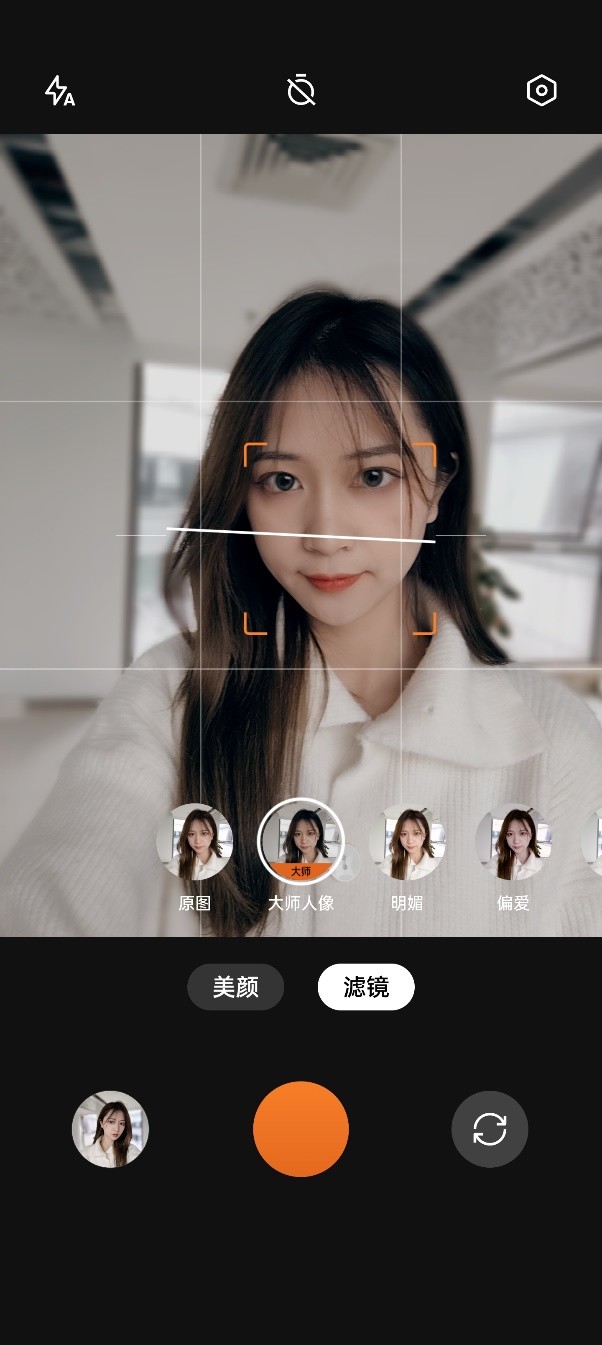
Task: Take a photo with the shutter button
Action: coord(301,1129)
